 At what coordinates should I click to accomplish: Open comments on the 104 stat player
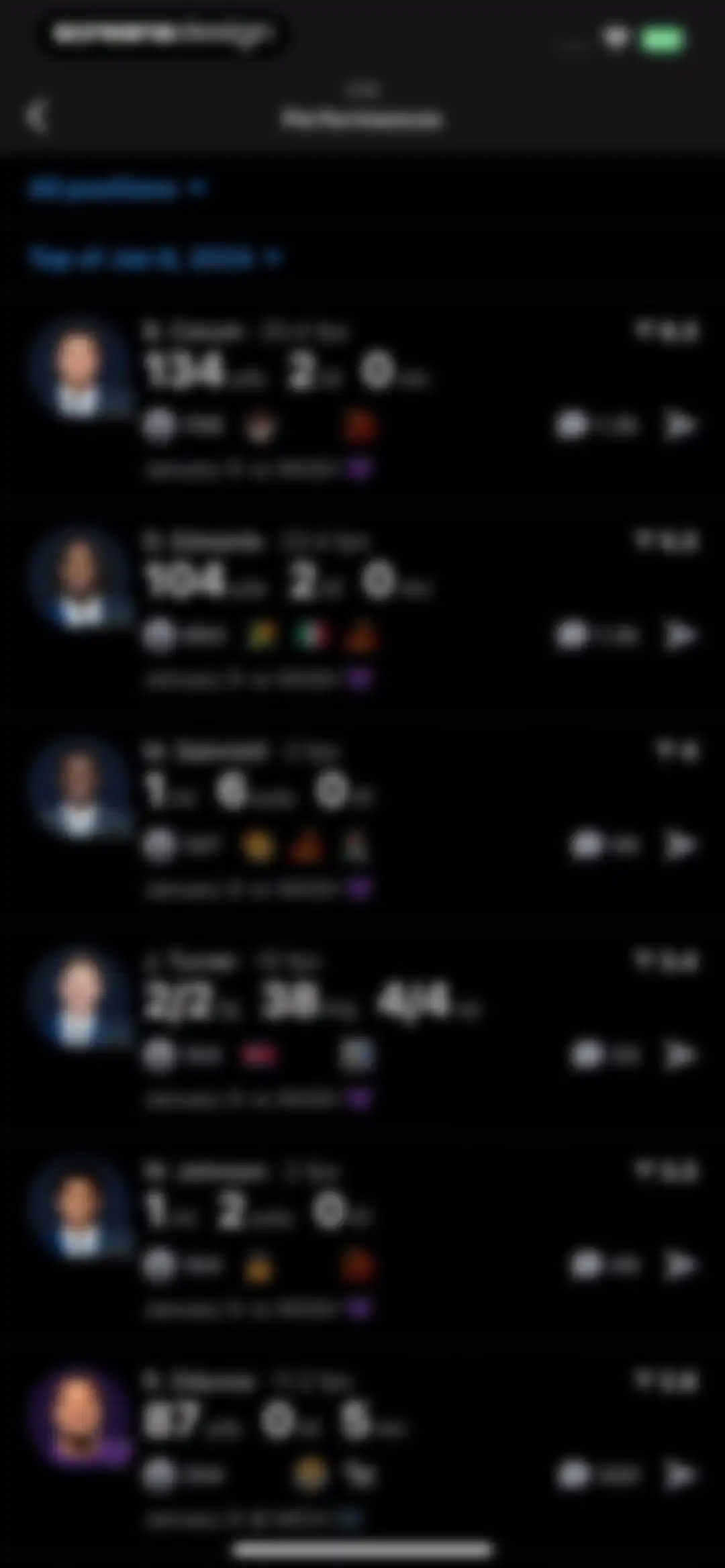click(596, 635)
